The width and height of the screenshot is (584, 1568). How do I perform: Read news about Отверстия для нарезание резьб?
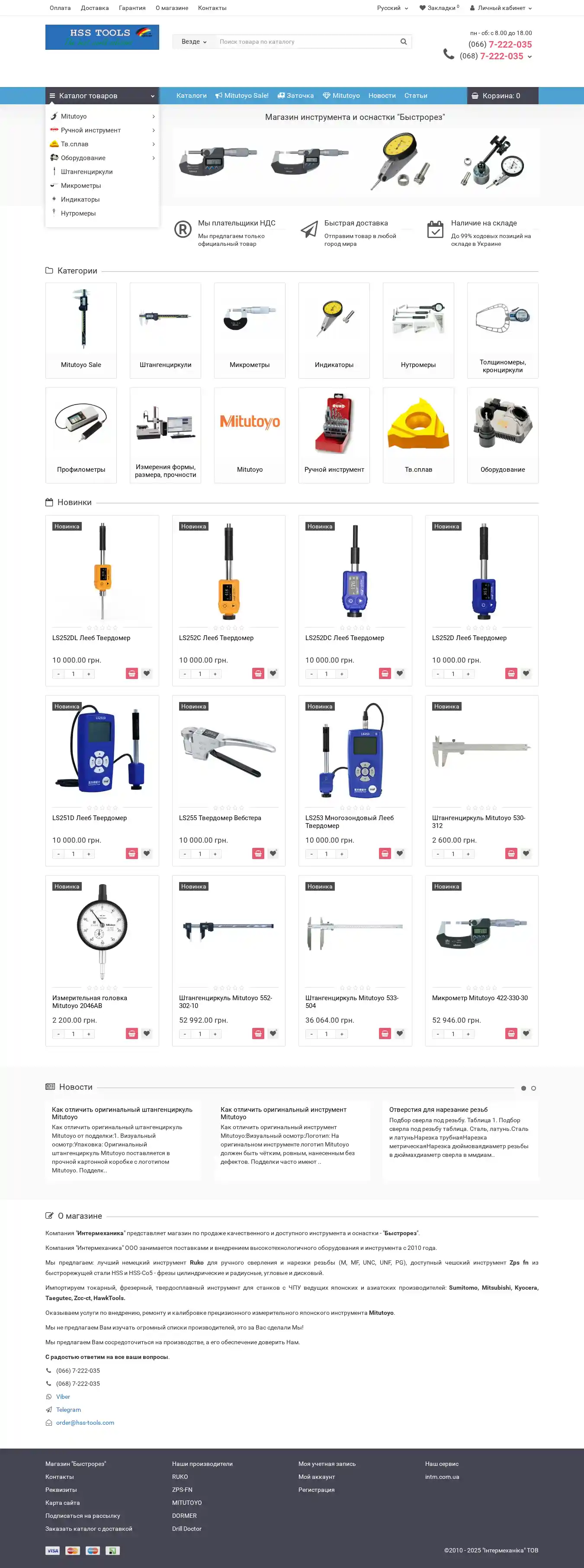coord(439,1110)
